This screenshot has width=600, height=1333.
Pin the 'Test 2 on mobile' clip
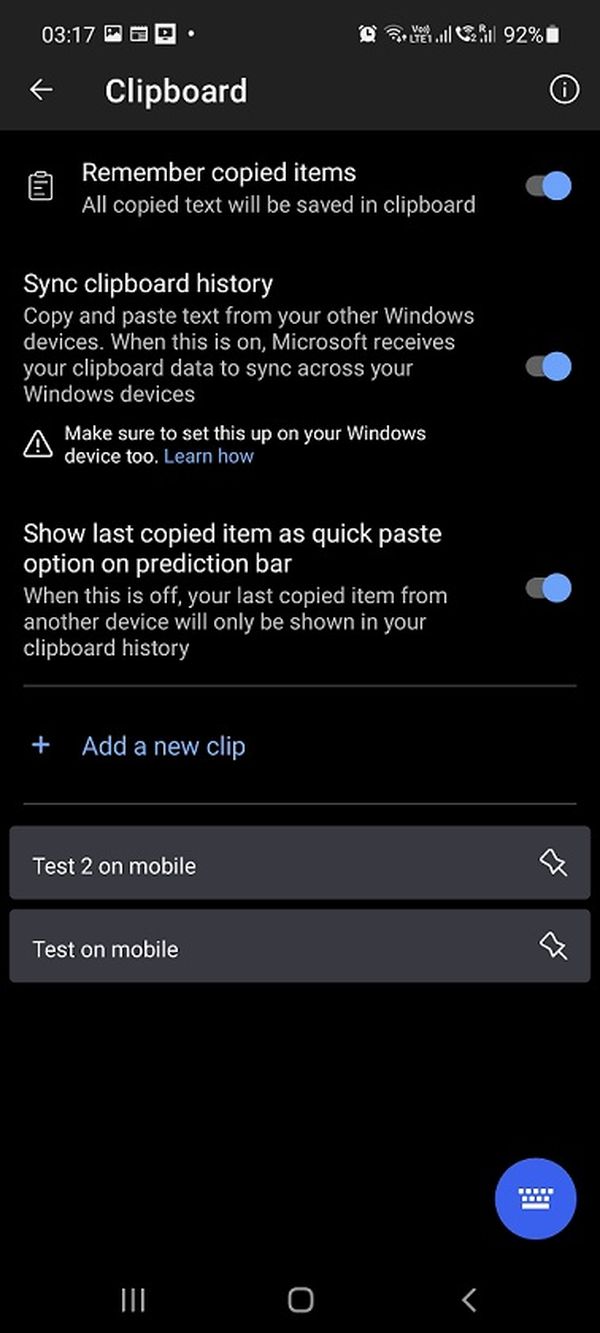click(553, 863)
